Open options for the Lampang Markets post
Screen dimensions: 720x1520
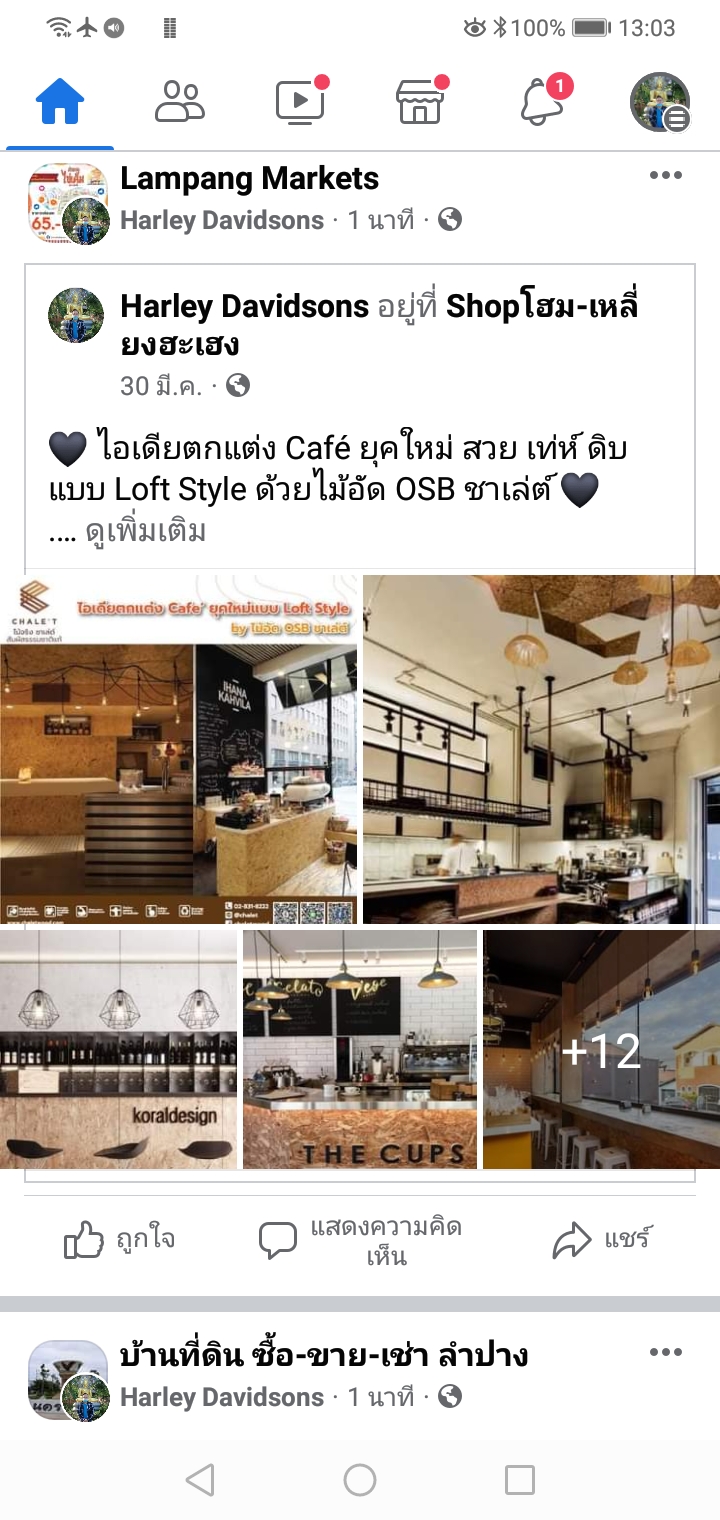click(x=665, y=176)
